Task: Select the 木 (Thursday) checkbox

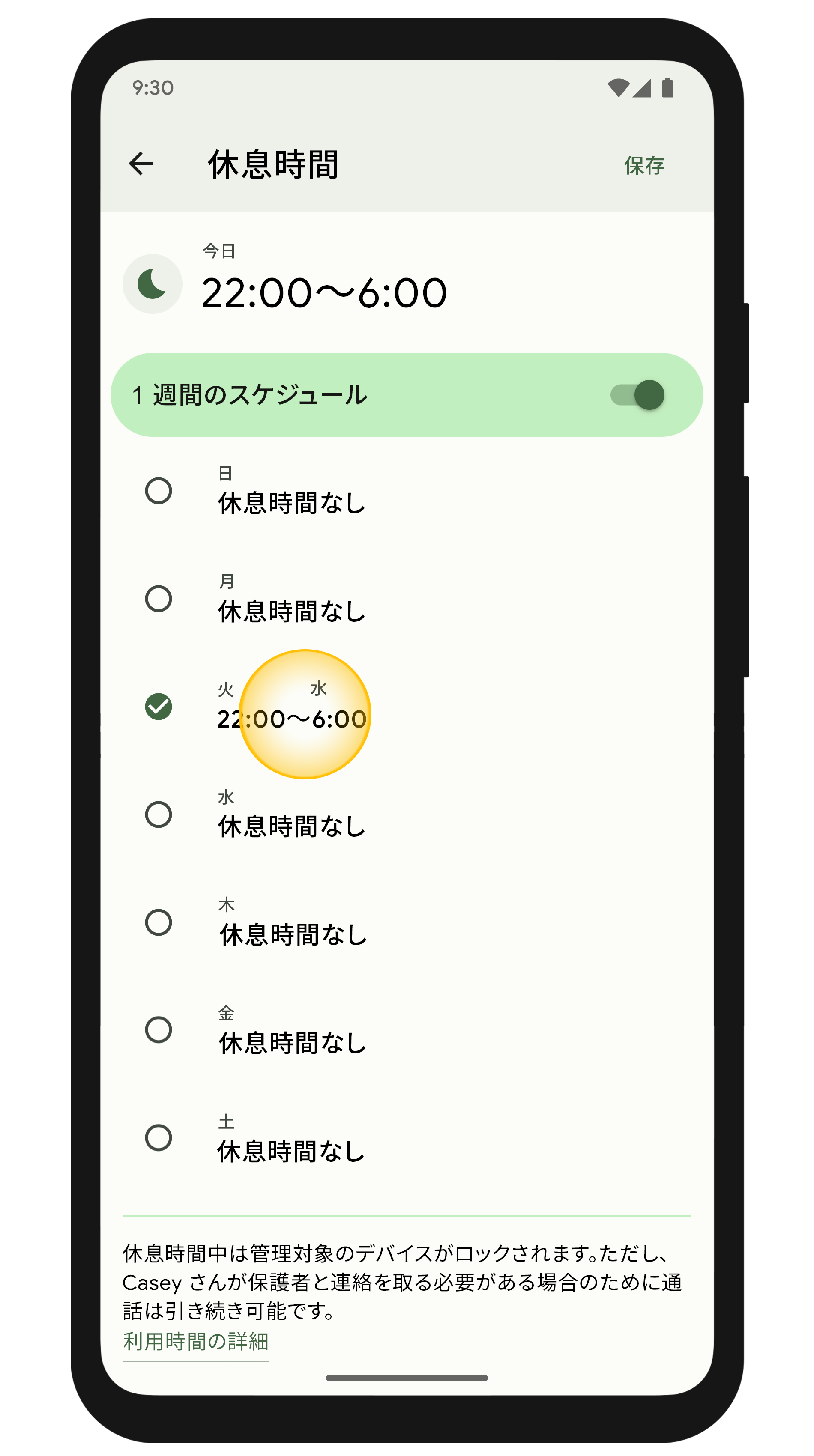Action: click(158, 922)
